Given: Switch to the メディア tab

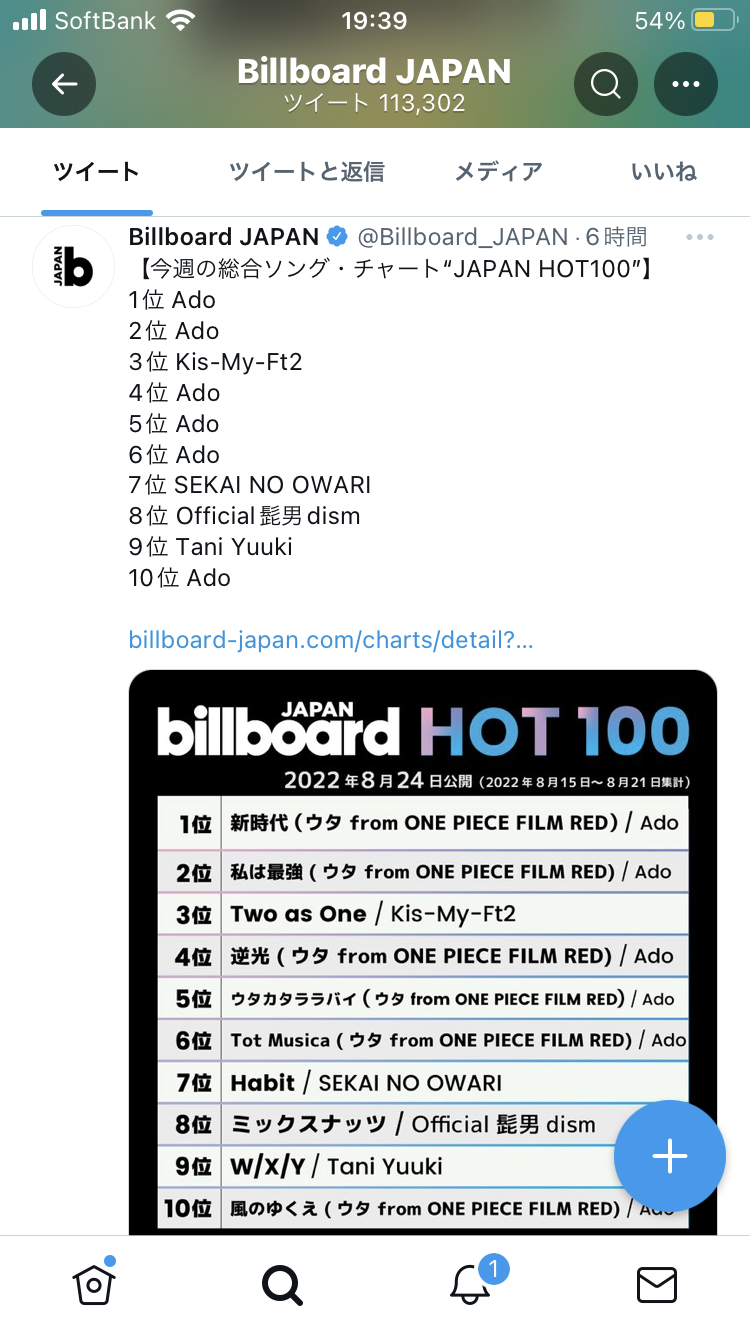Looking at the screenshot, I should [x=498, y=172].
